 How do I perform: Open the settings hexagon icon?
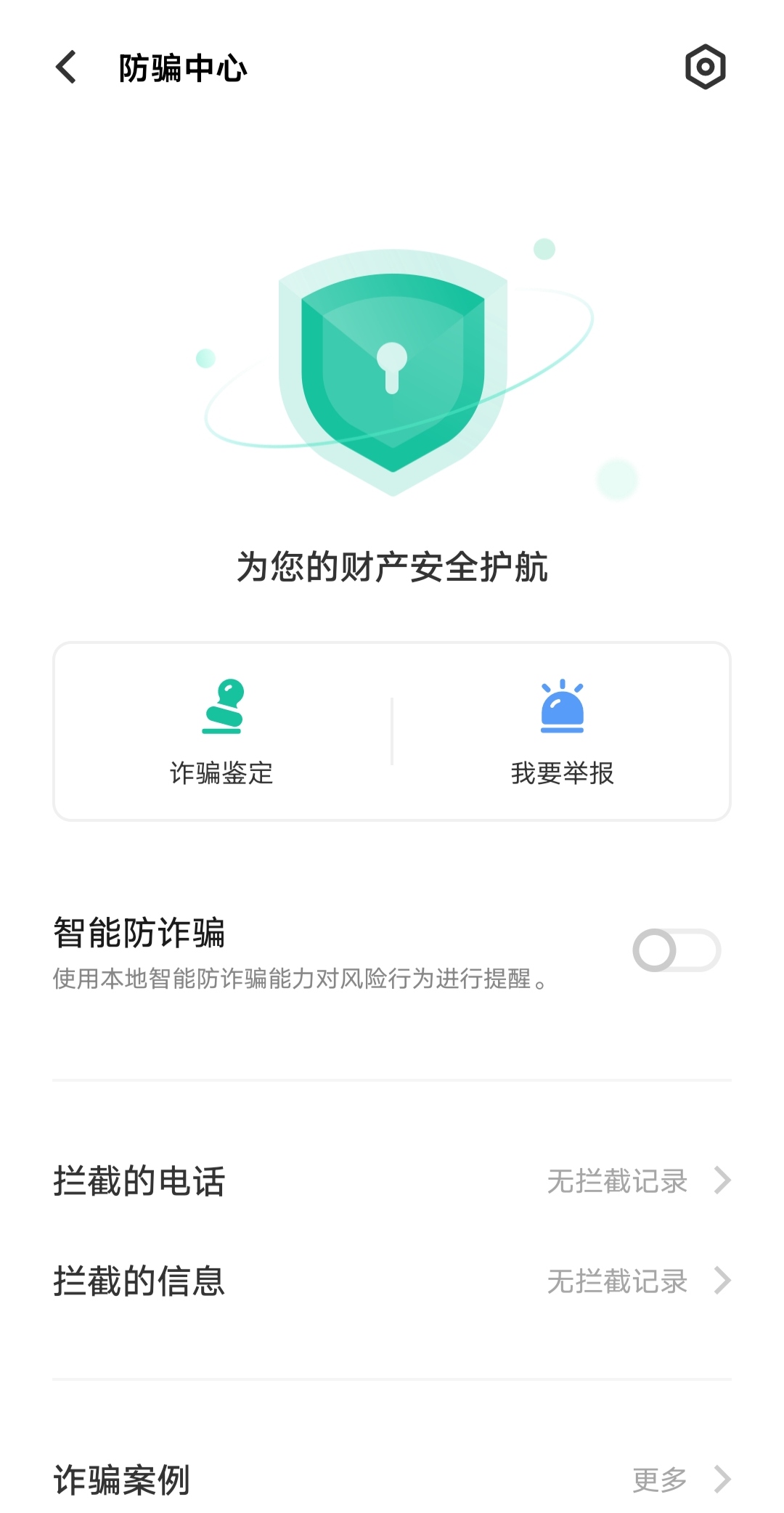point(705,68)
